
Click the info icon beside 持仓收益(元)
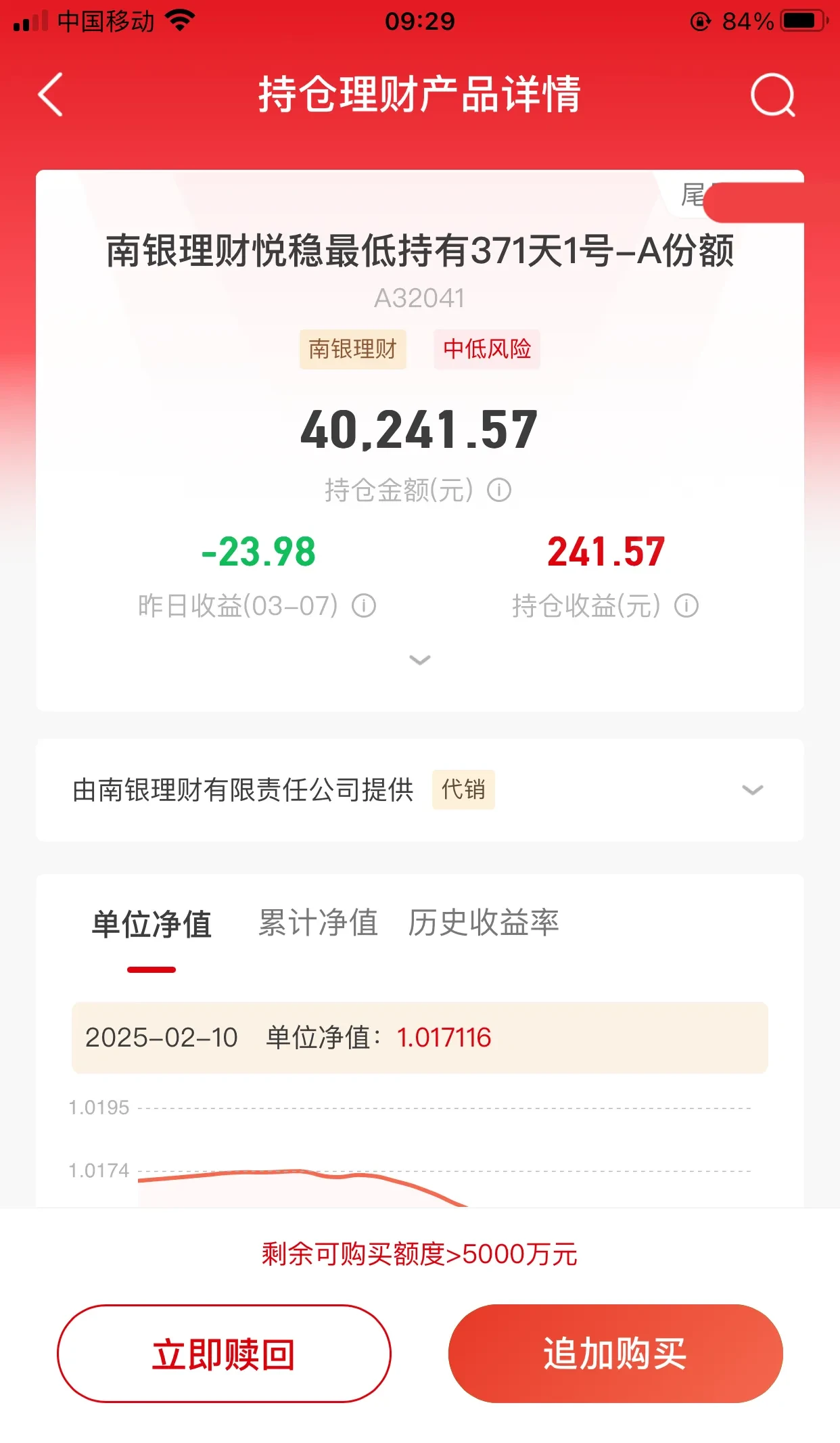point(686,607)
